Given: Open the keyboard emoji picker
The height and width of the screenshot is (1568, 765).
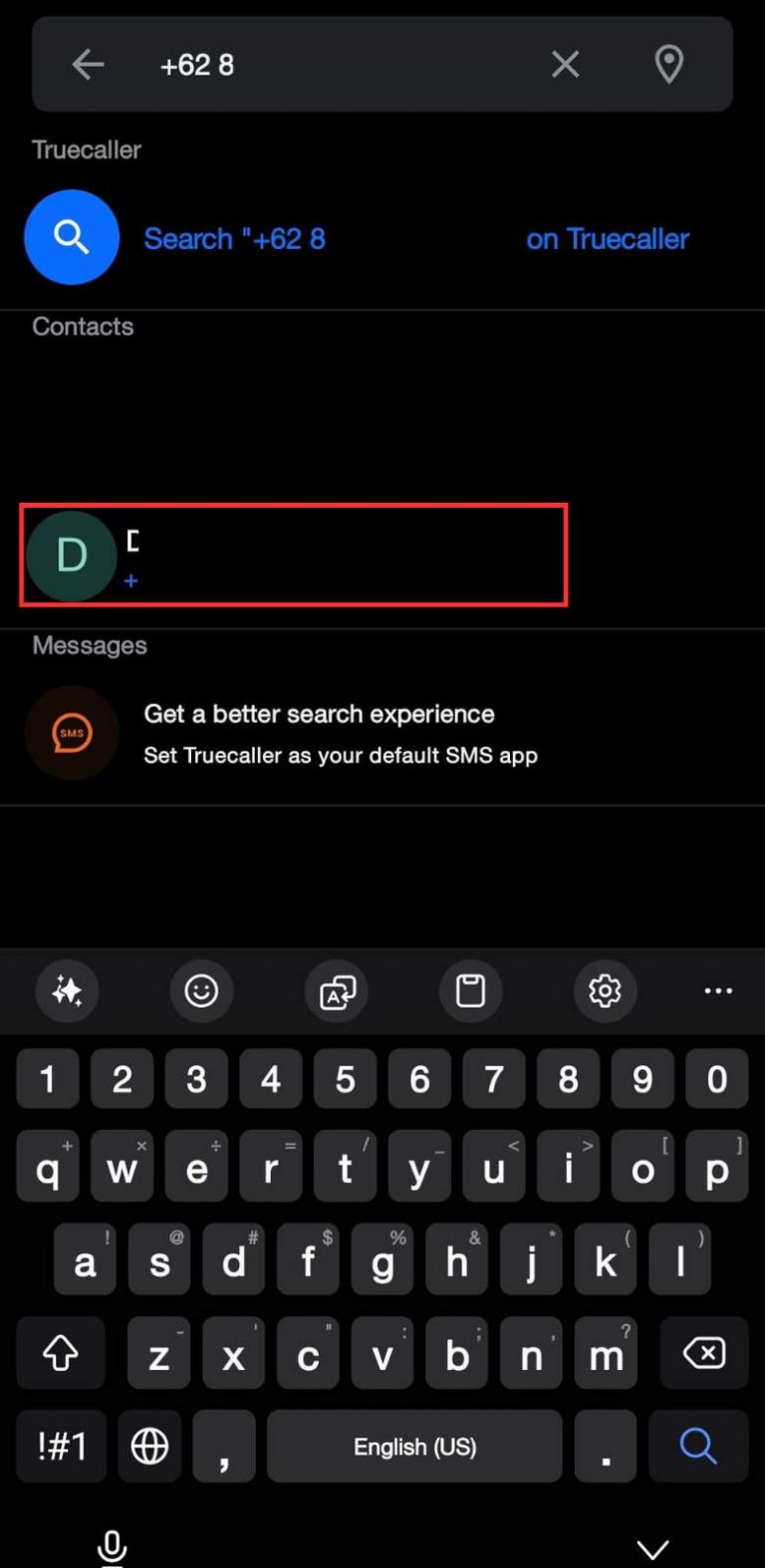Looking at the screenshot, I should 201,991.
